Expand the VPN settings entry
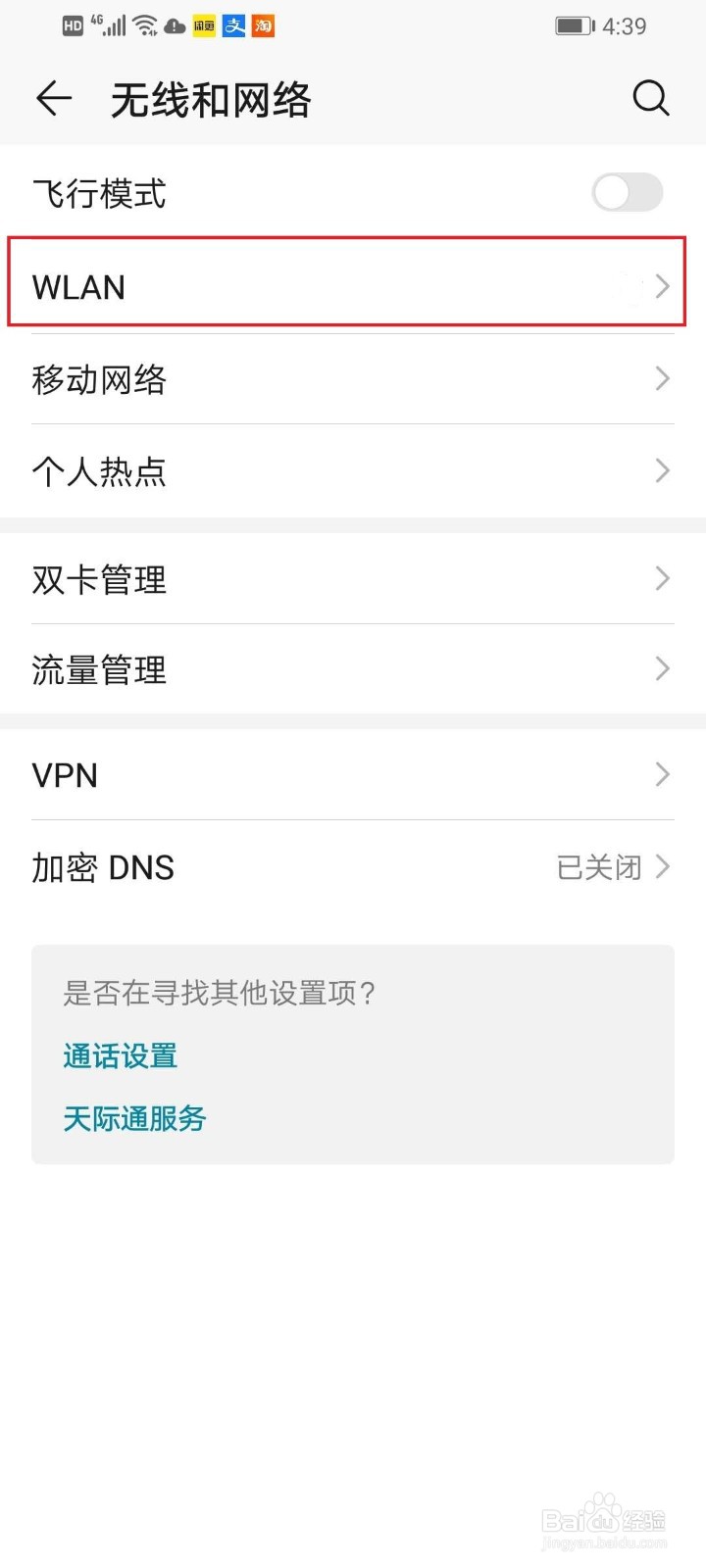The image size is (706, 1568). (353, 775)
